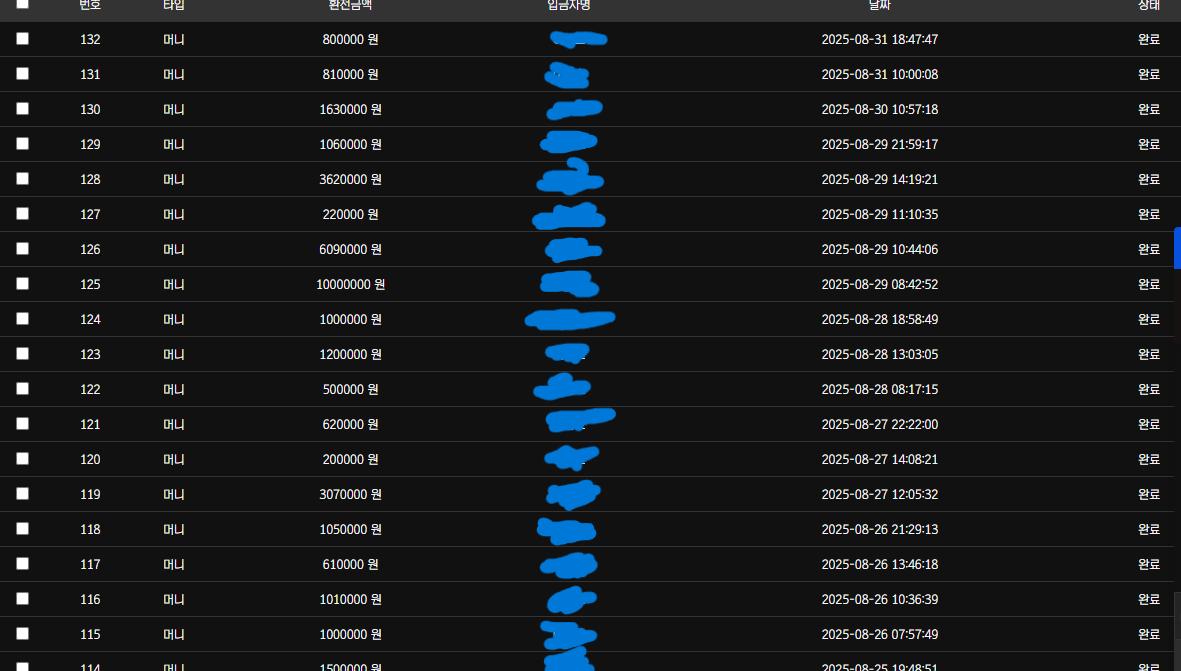The height and width of the screenshot is (671, 1181).
Task: Select row number 131 checkbox
Action: coord(23,74)
